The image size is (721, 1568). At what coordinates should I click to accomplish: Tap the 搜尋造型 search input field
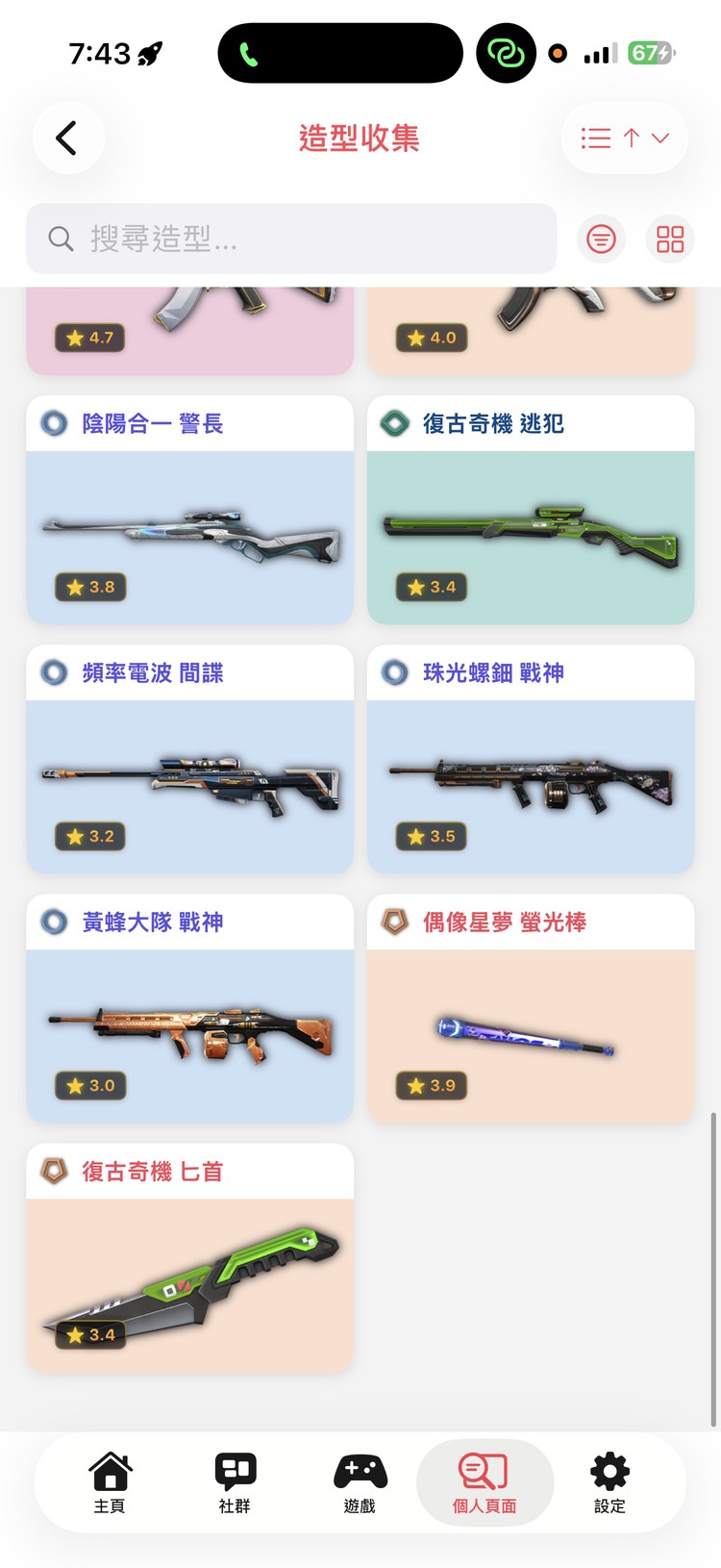tap(288, 239)
